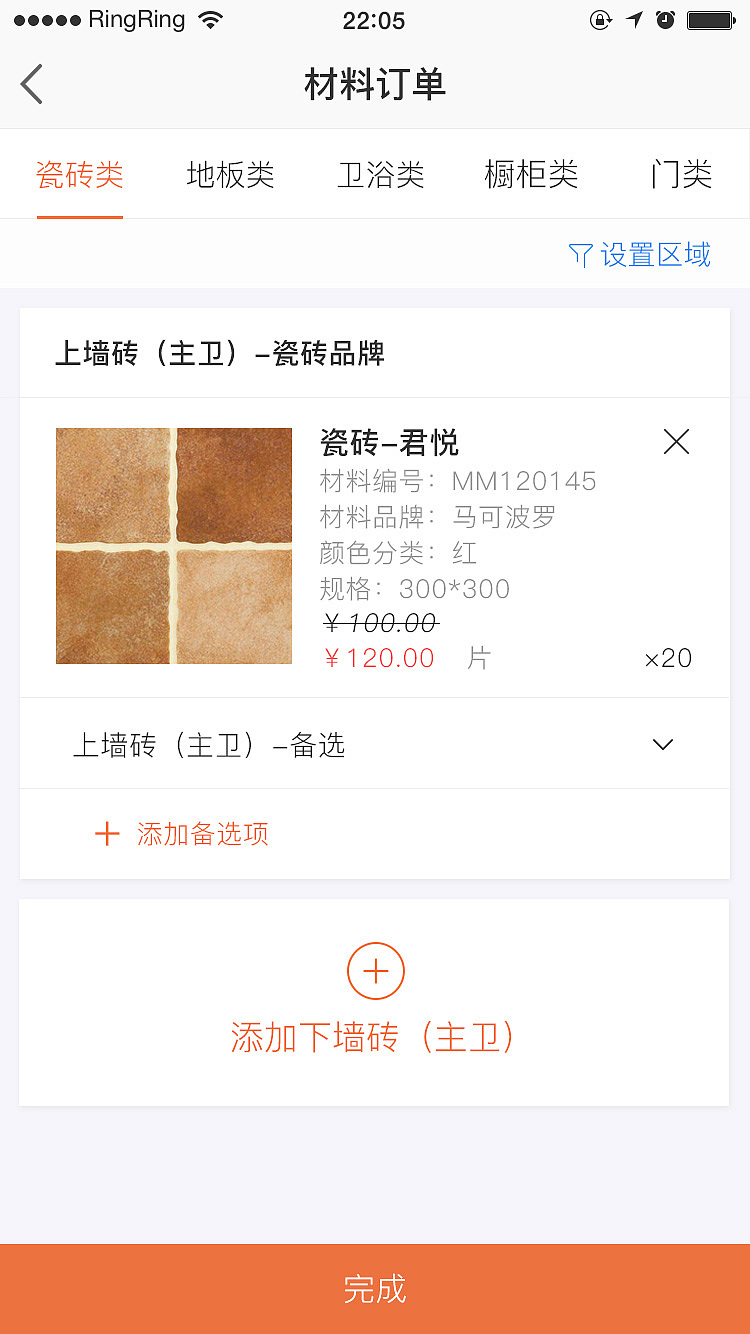750x1334 pixels.
Task: Open the 瓷砖-君悦 tile thumbnail image
Action: point(174,546)
